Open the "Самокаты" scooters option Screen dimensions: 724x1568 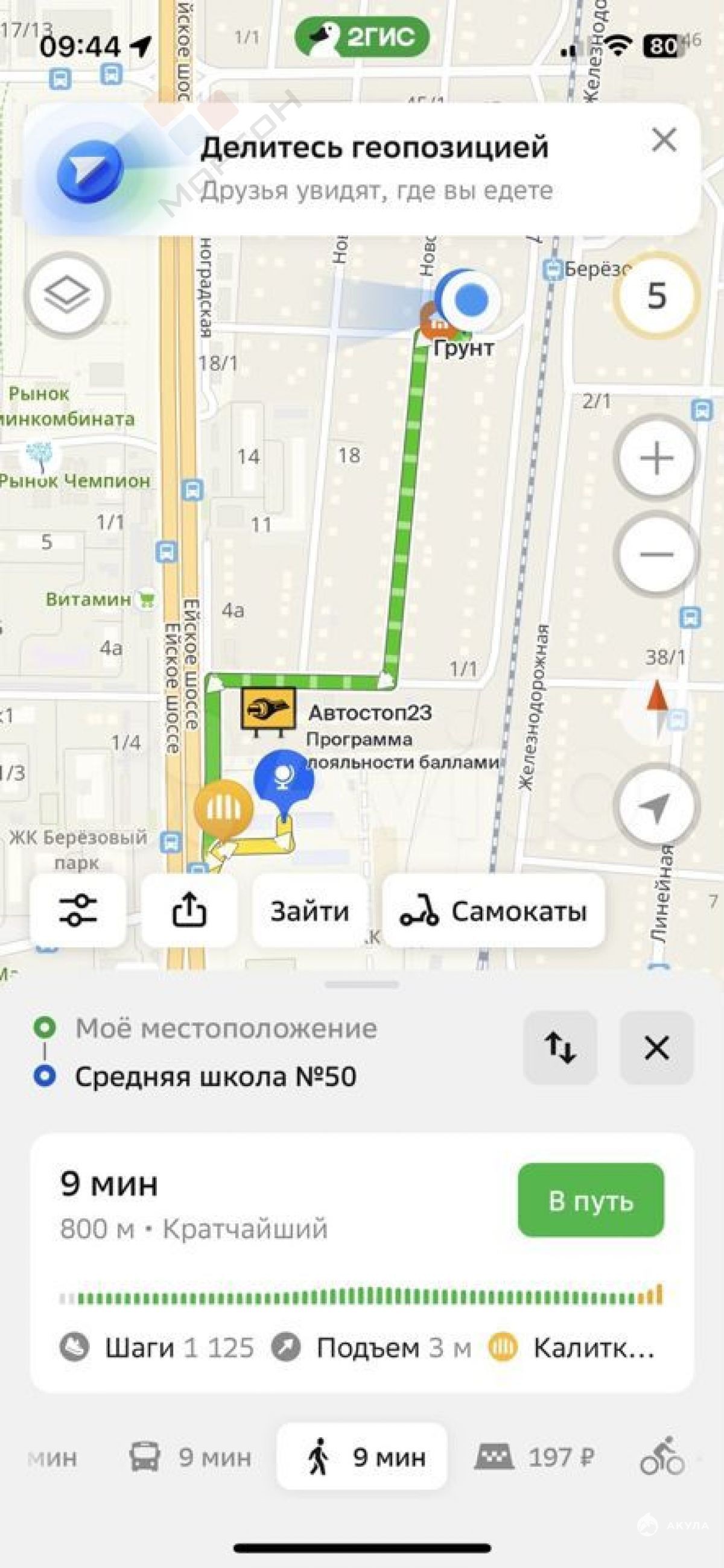tap(494, 911)
